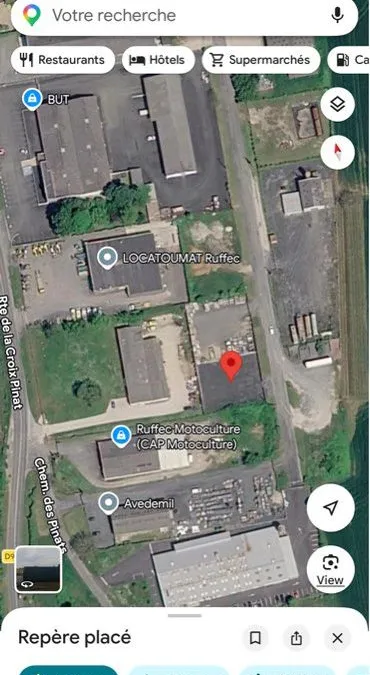
Task: Tap the Avedemil place marker
Action: click(108, 503)
